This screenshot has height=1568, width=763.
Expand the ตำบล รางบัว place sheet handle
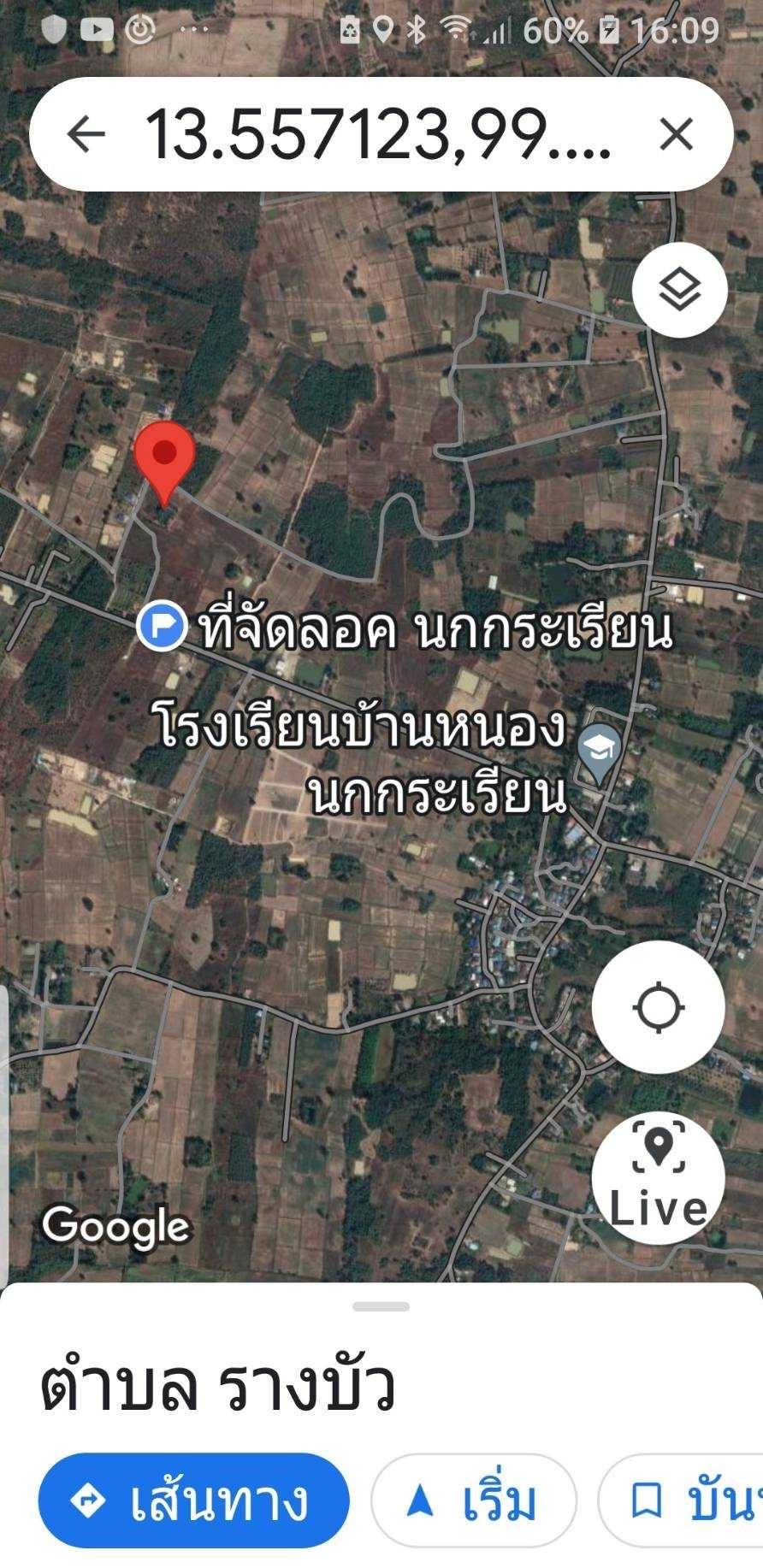coord(381,1306)
